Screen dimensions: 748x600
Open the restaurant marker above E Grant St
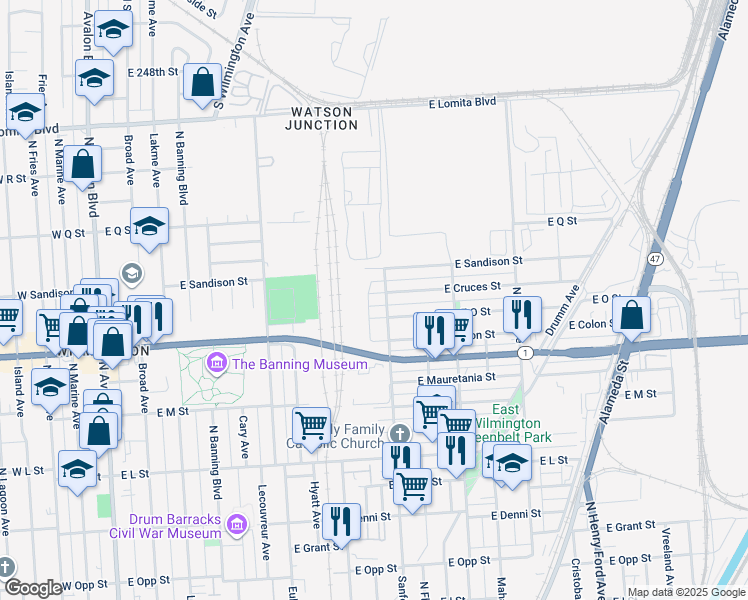(341, 520)
